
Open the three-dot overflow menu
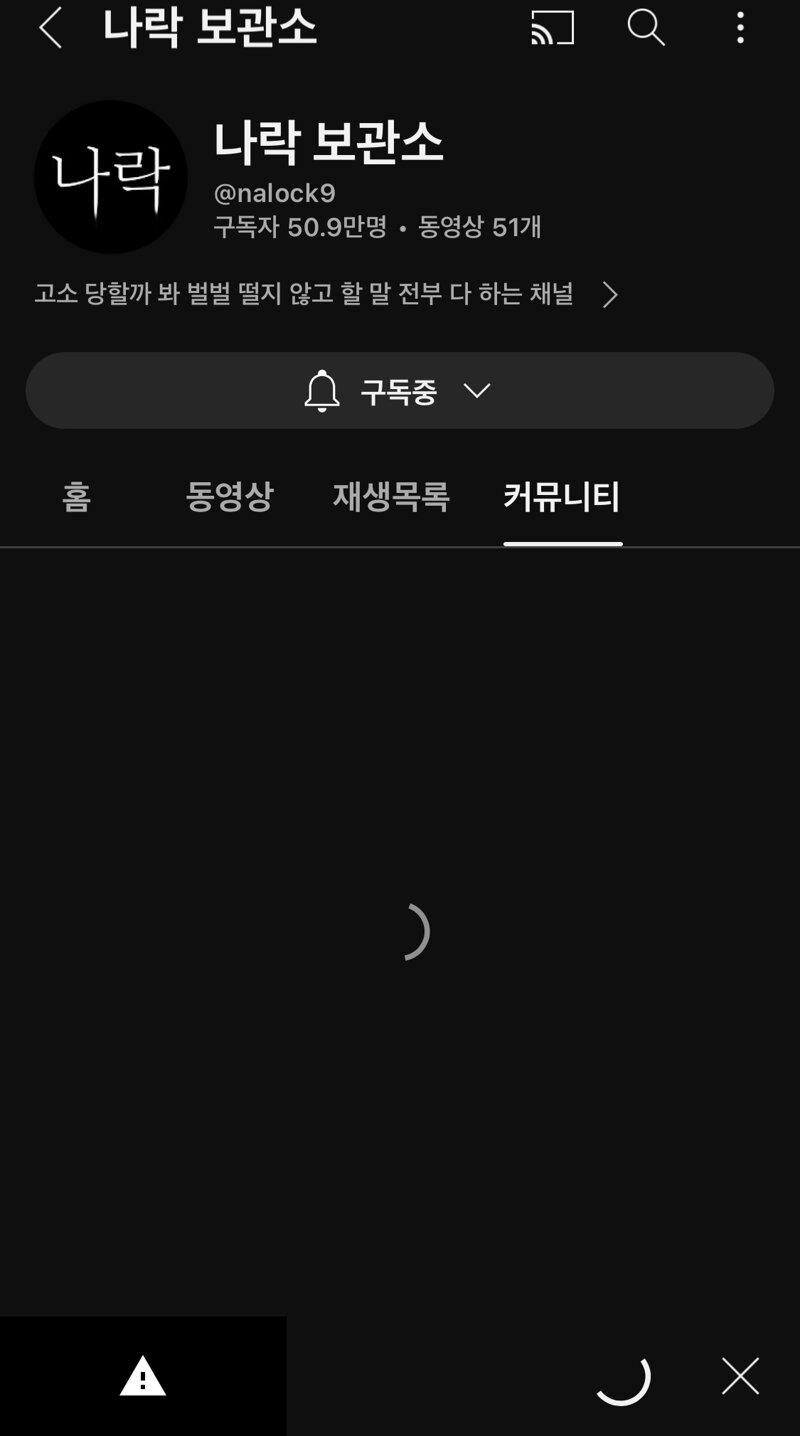[x=740, y=28]
